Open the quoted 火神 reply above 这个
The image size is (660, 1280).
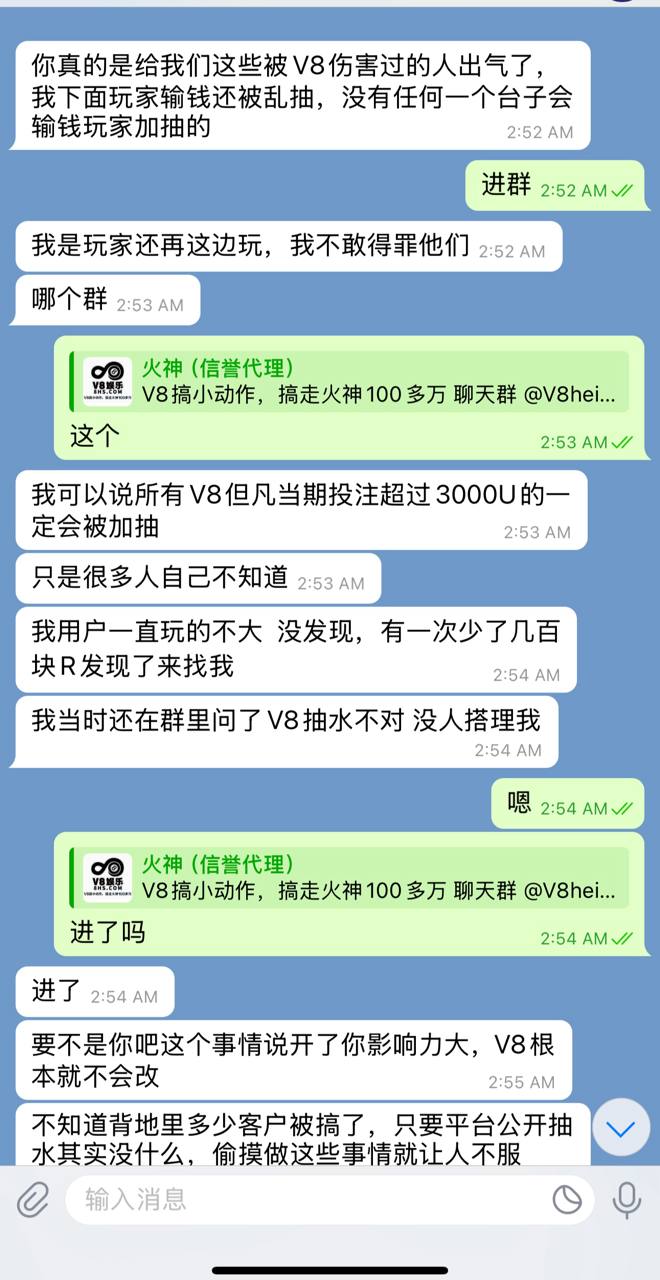click(x=350, y=382)
